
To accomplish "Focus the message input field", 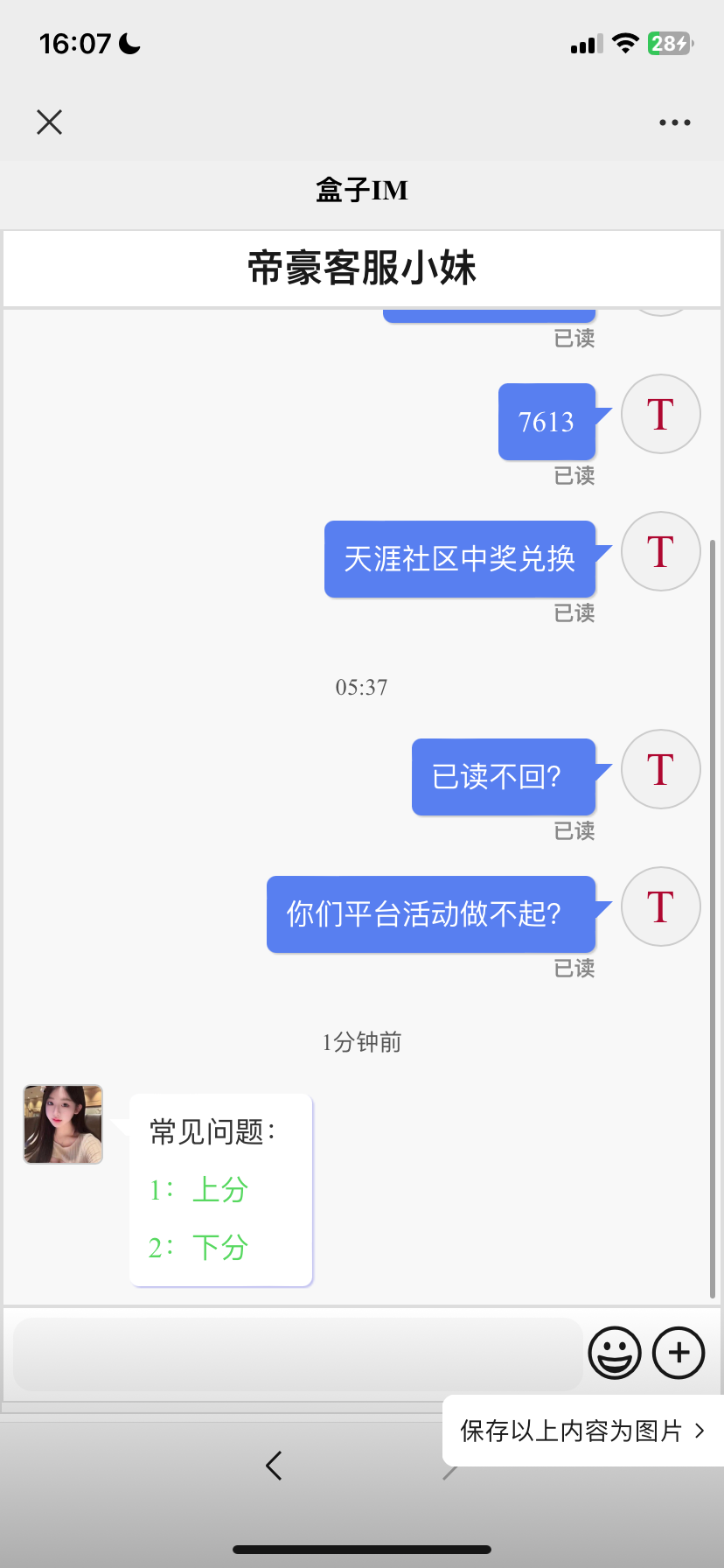I will pos(297,1354).
